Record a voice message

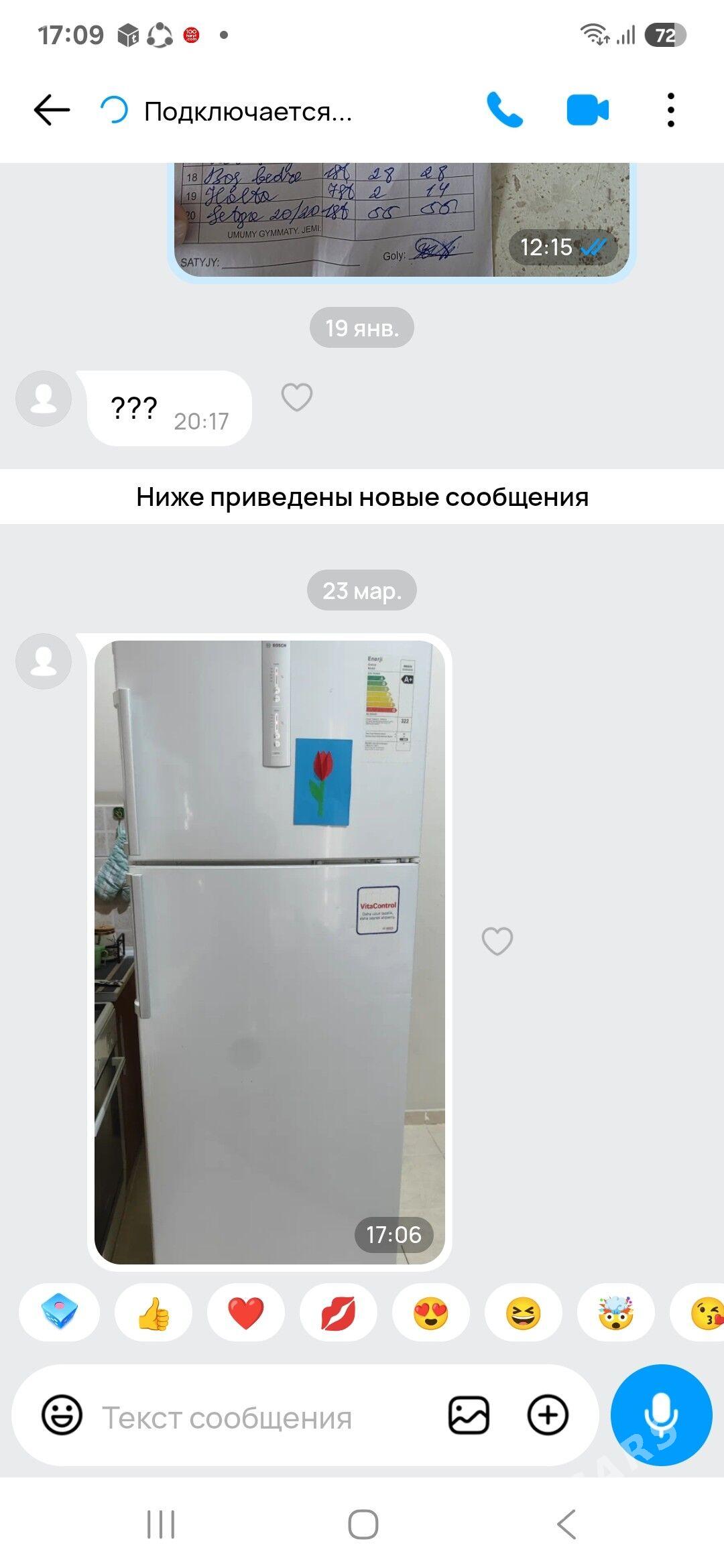[x=661, y=1415]
